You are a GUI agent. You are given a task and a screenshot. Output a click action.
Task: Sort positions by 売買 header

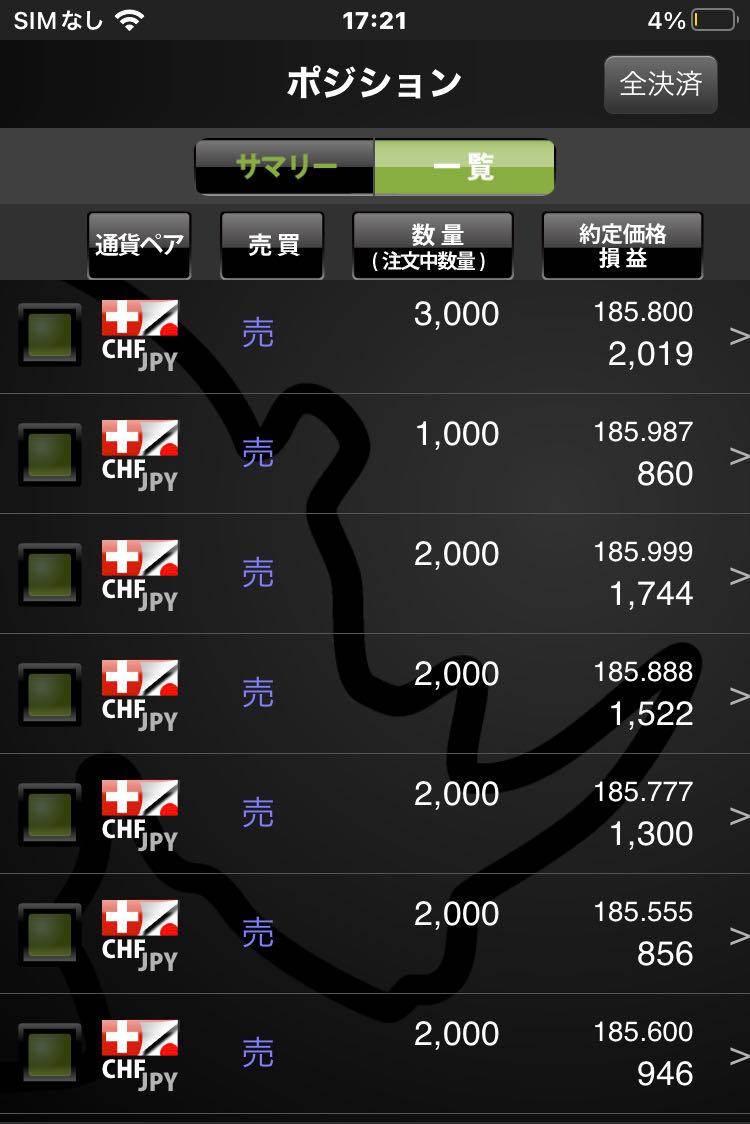tap(272, 245)
